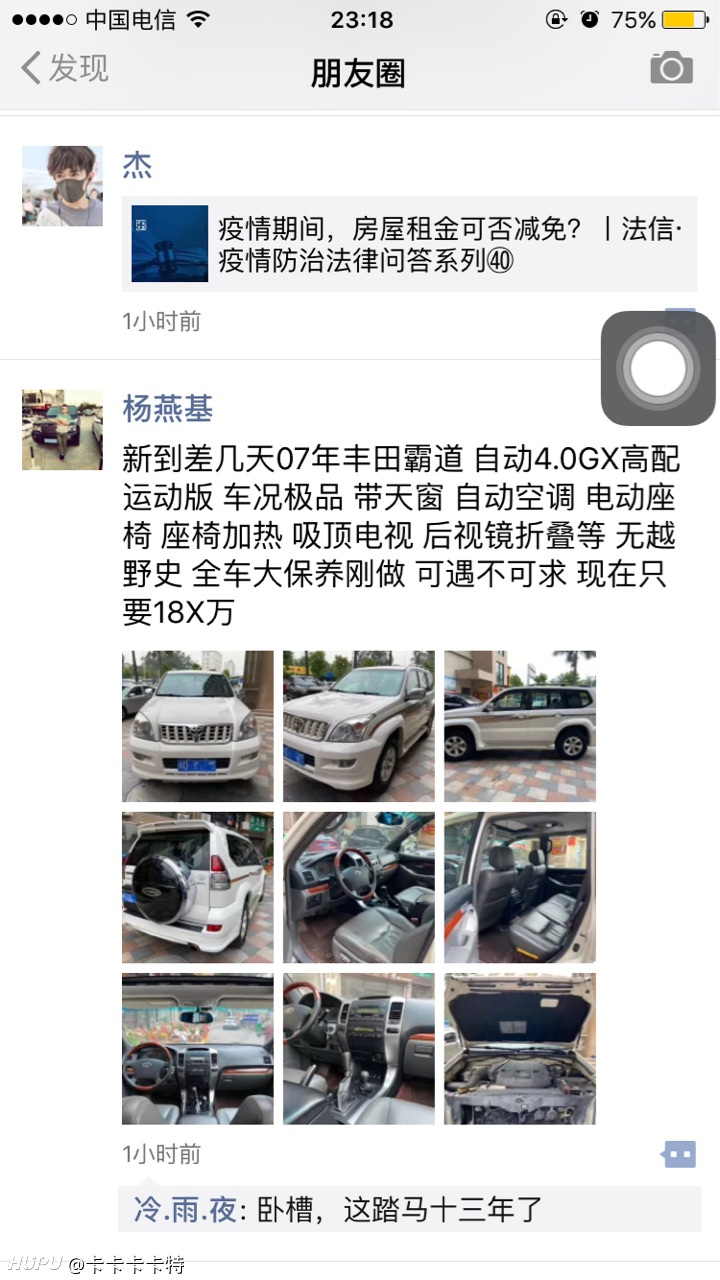The image size is (720, 1280).
Task: Tap 杨燕基's avatar picture
Action: click(x=62, y=430)
